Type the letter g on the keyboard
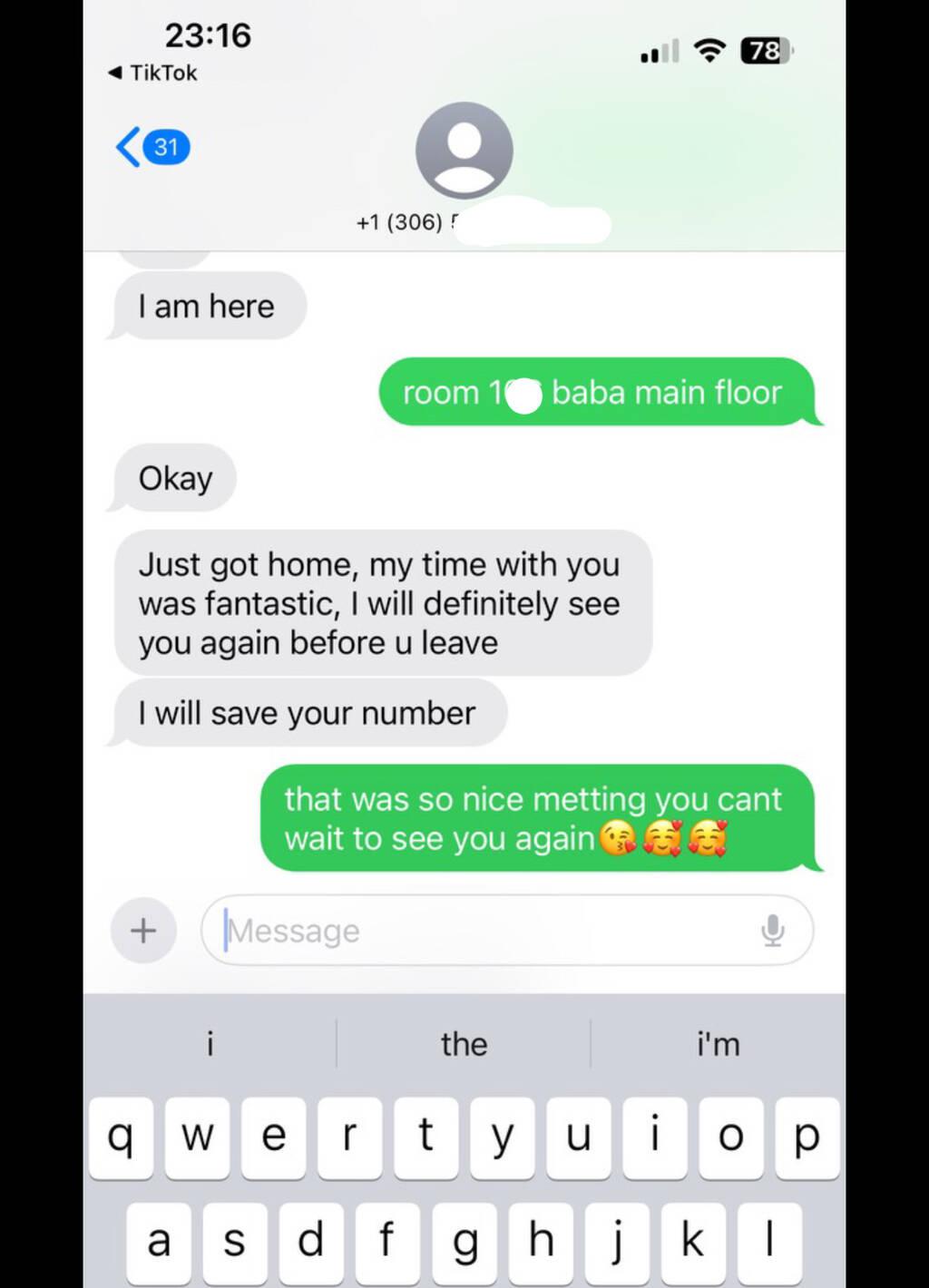This screenshot has height=1288, width=929. click(x=464, y=1242)
